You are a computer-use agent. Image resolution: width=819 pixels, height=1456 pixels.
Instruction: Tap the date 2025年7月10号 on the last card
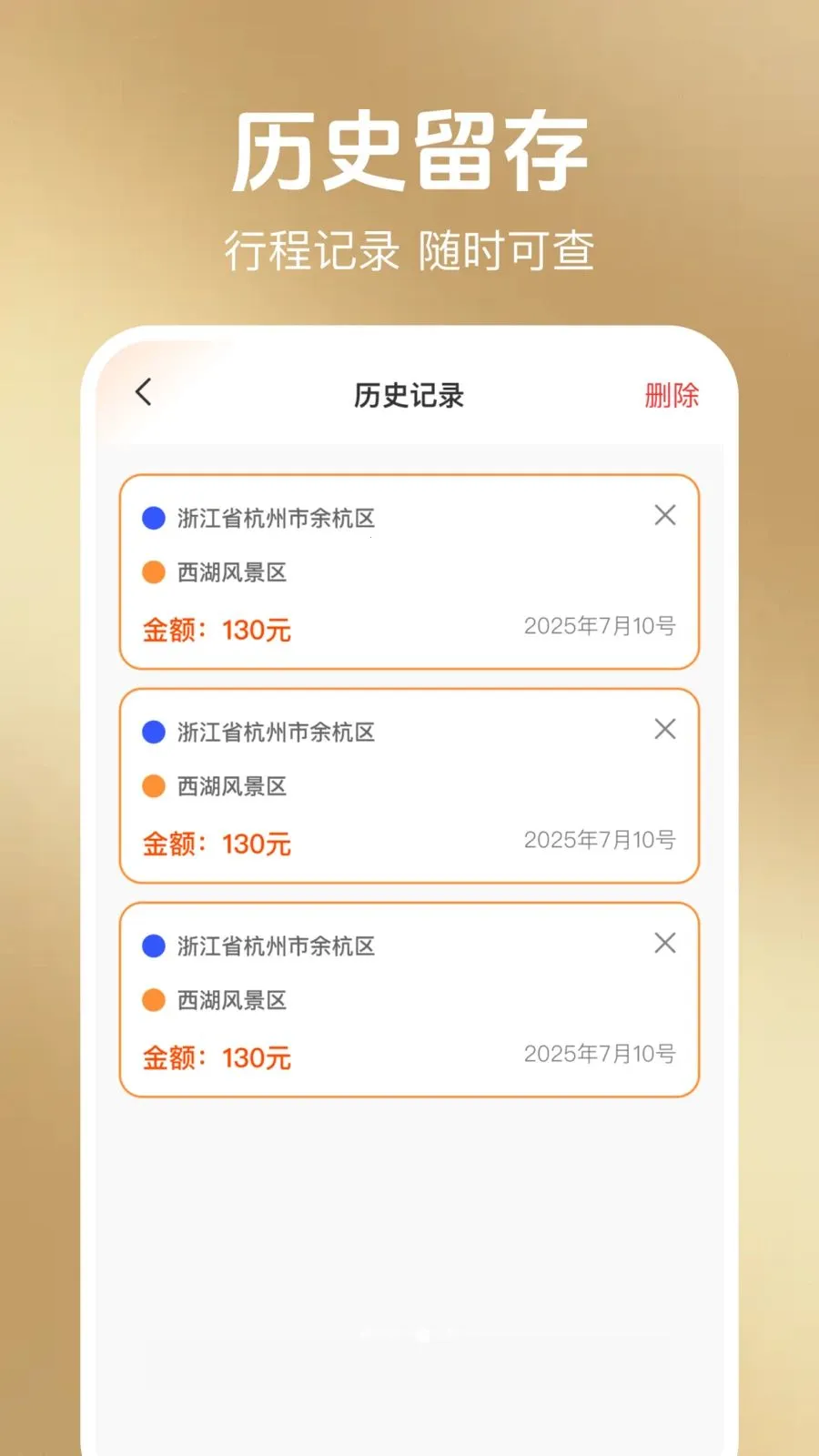tap(599, 1053)
